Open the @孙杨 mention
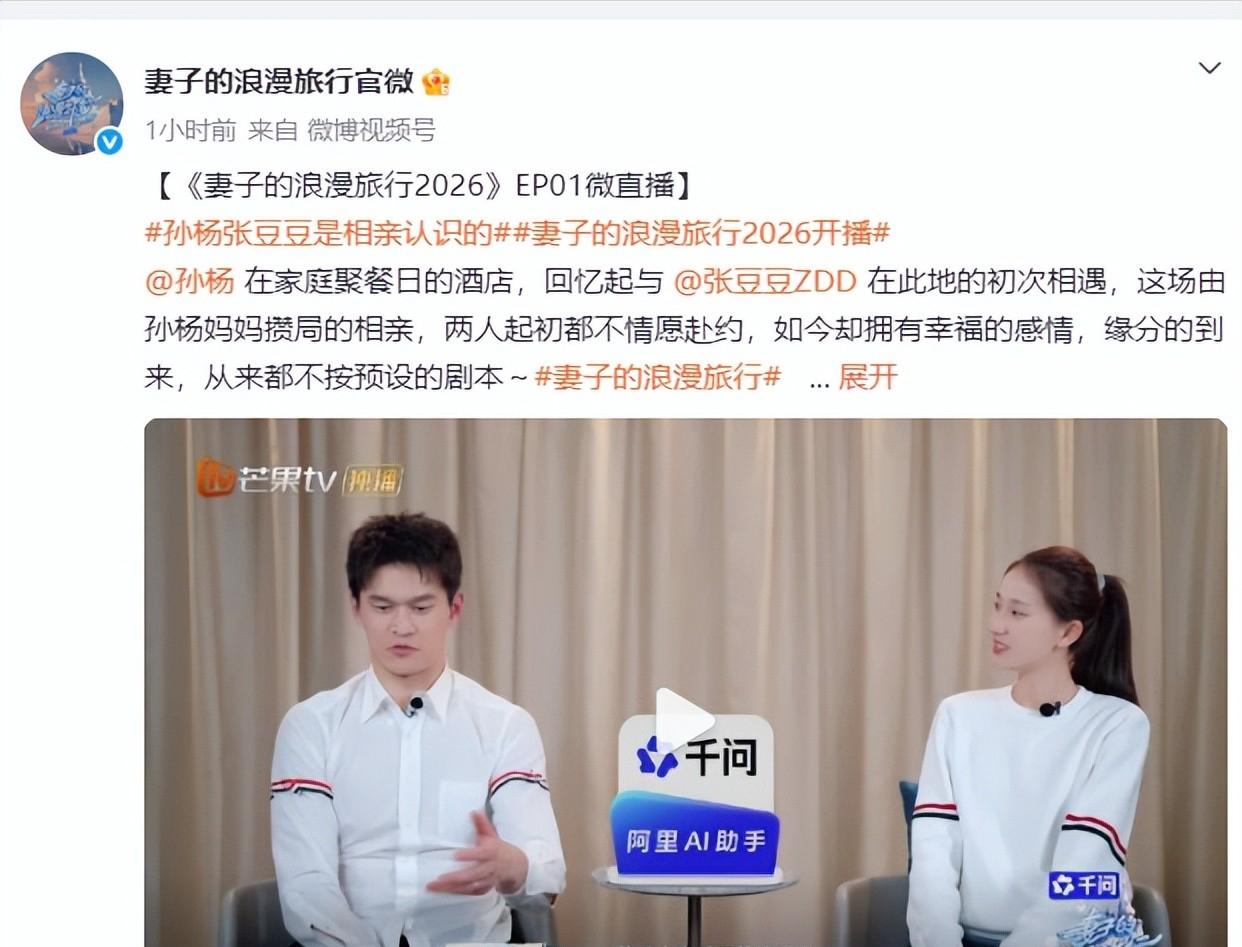1242x947 pixels. [x=190, y=282]
